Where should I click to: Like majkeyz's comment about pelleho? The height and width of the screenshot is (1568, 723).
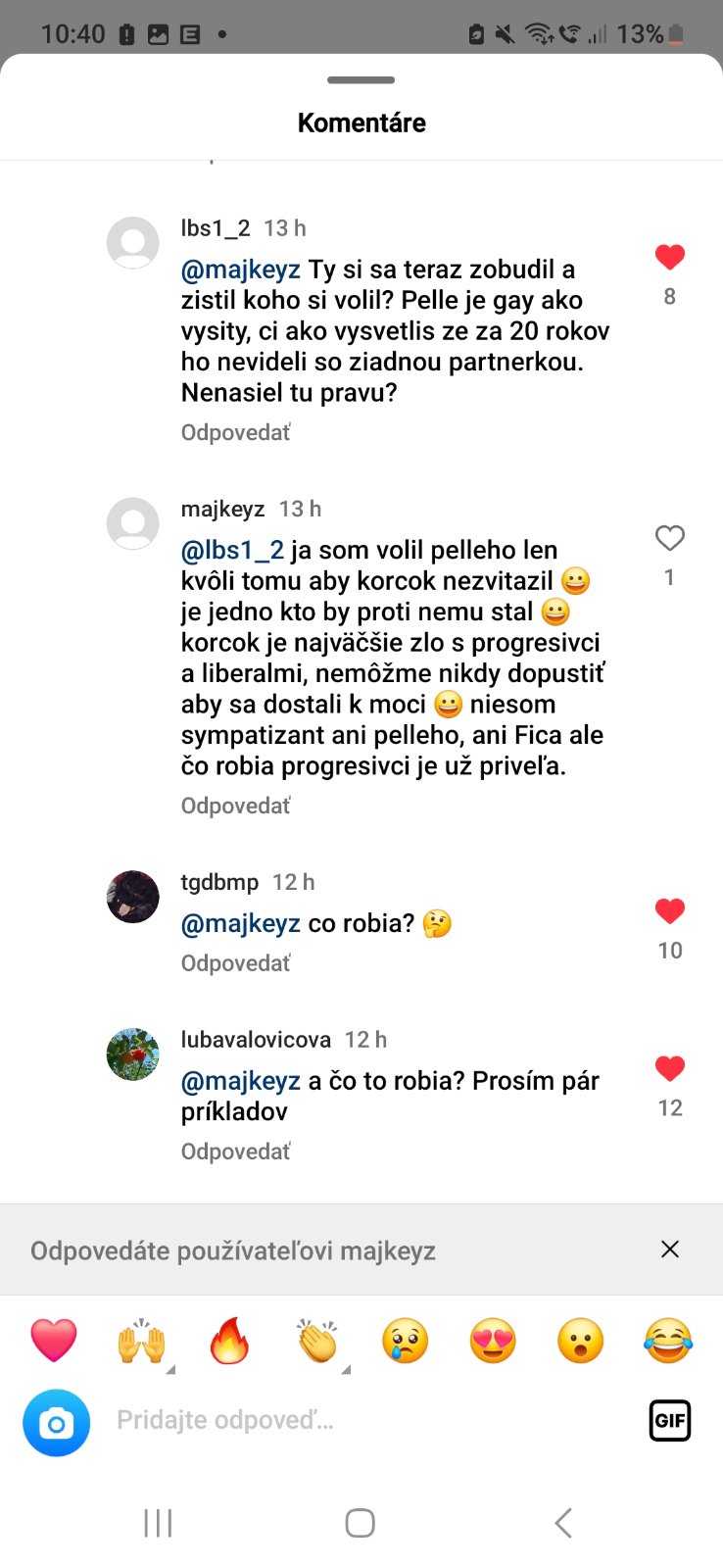point(669,538)
